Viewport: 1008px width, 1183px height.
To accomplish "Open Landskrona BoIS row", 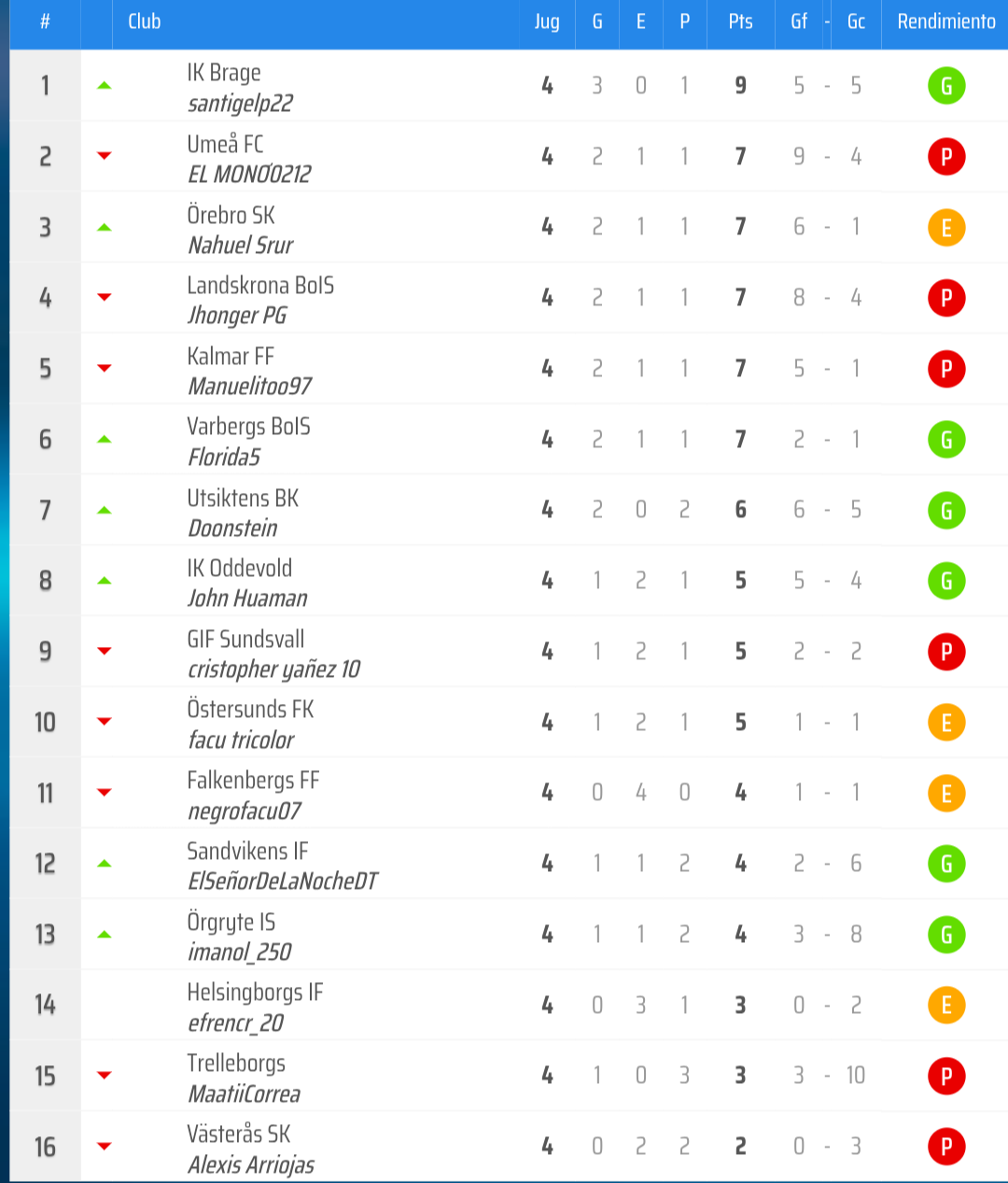I will point(260,286).
